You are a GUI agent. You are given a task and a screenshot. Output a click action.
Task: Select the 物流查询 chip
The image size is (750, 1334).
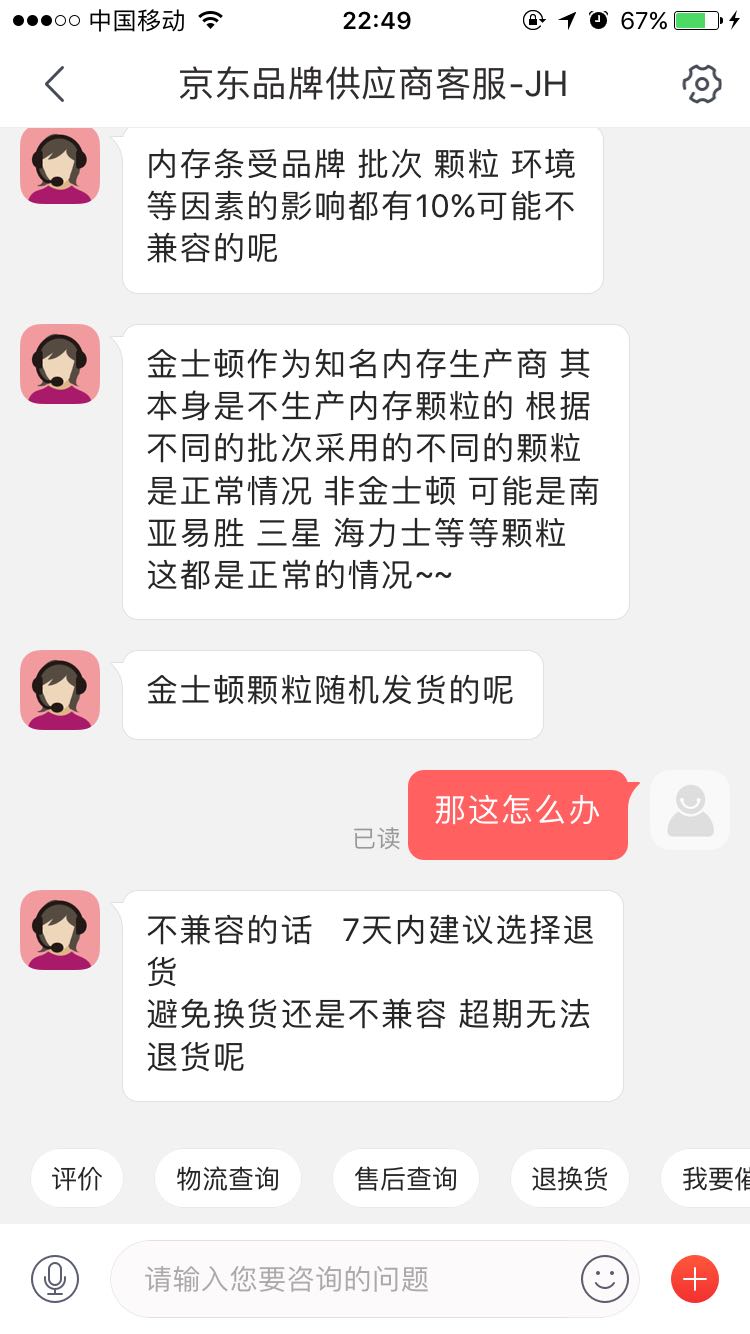228,1179
